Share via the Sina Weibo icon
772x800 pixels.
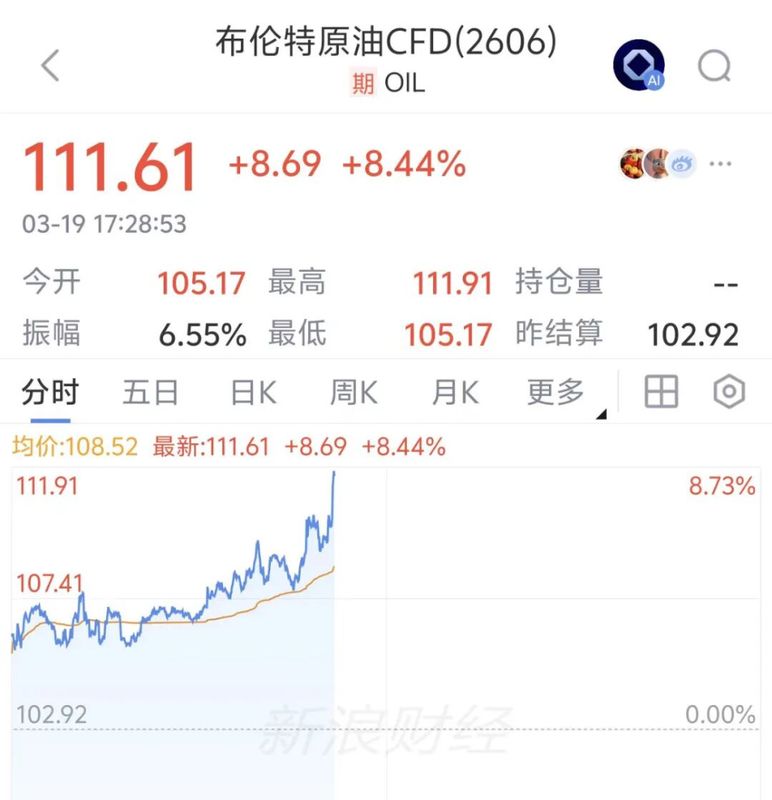point(681,163)
